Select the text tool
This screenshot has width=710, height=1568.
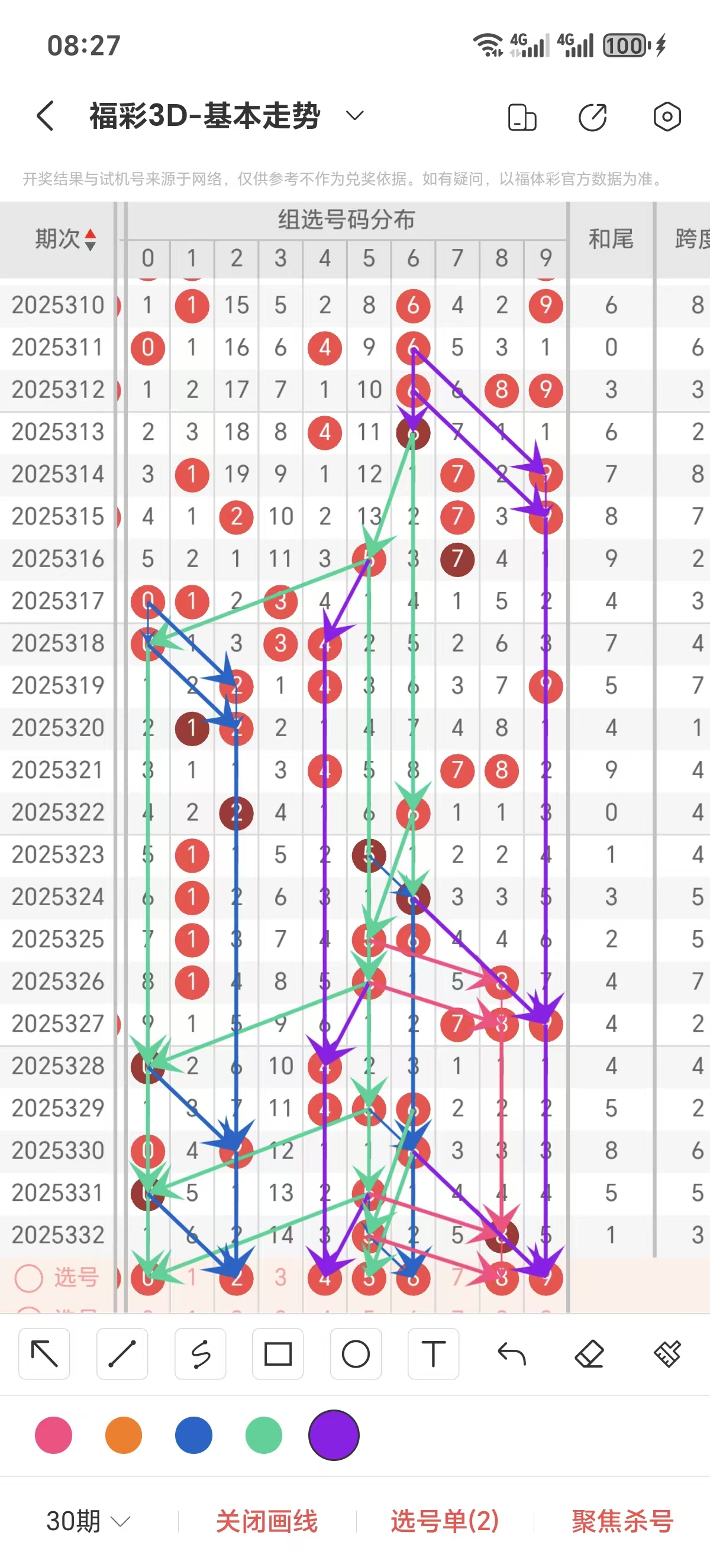434,1354
